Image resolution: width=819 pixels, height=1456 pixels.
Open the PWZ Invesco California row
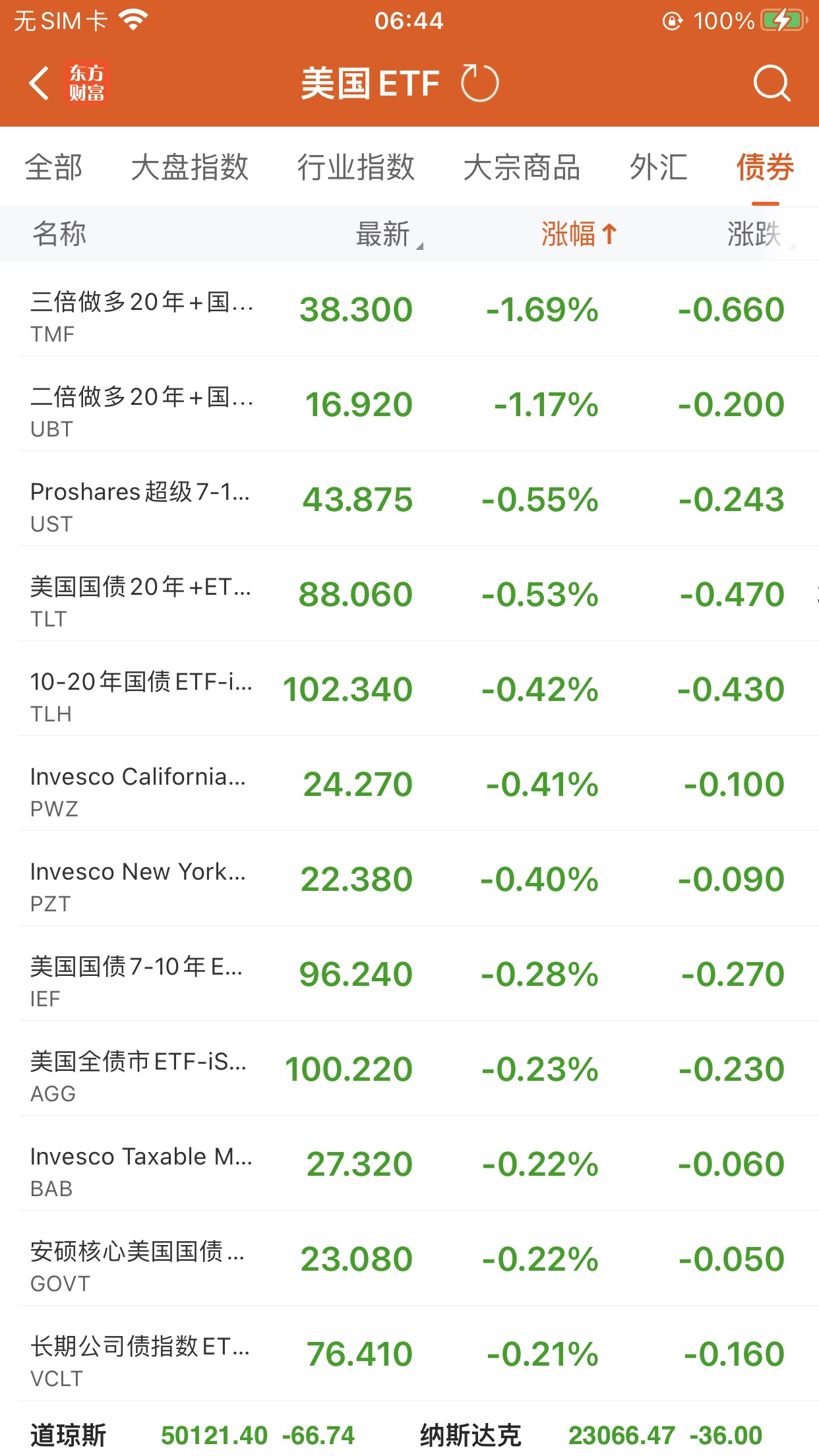pos(409,785)
